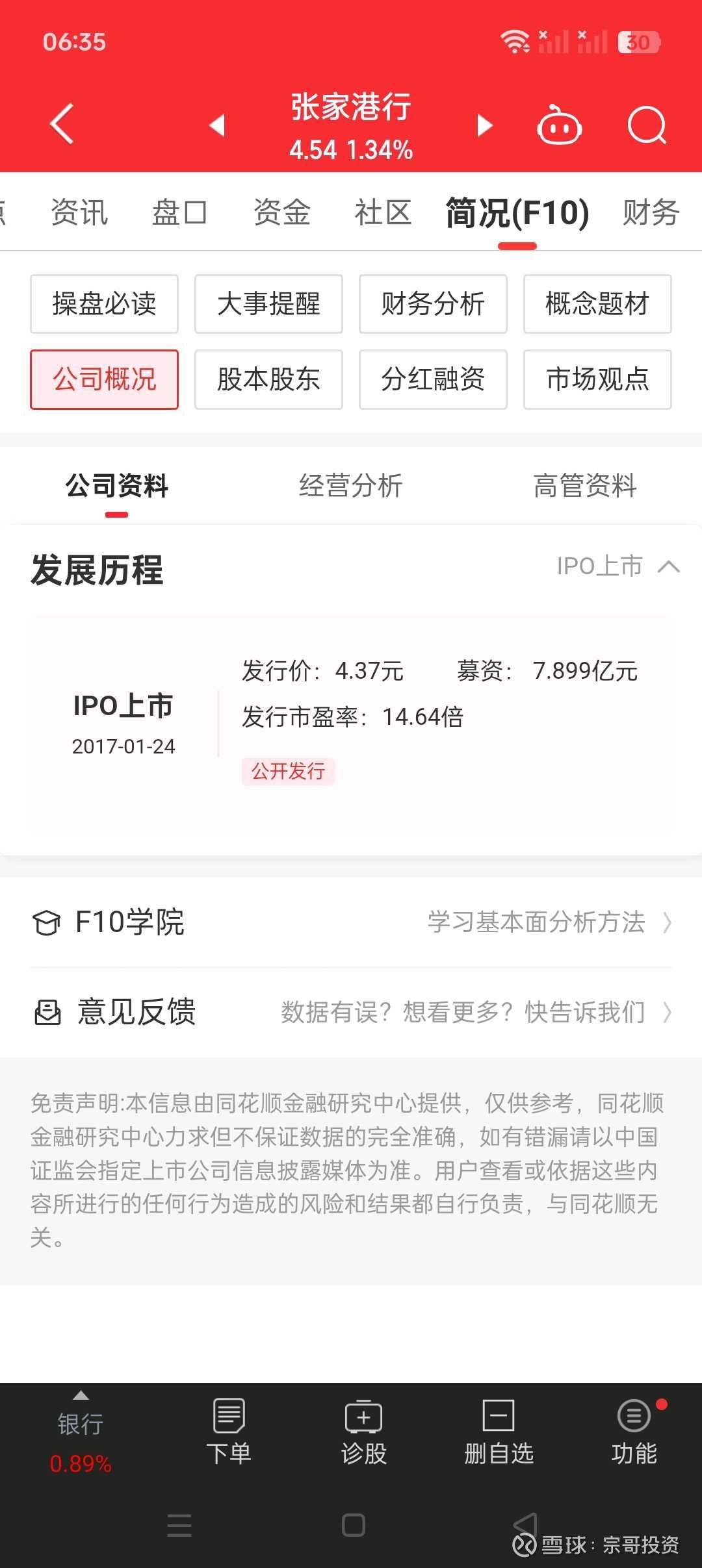Switch to the 资讯 tab

pos(79,212)
